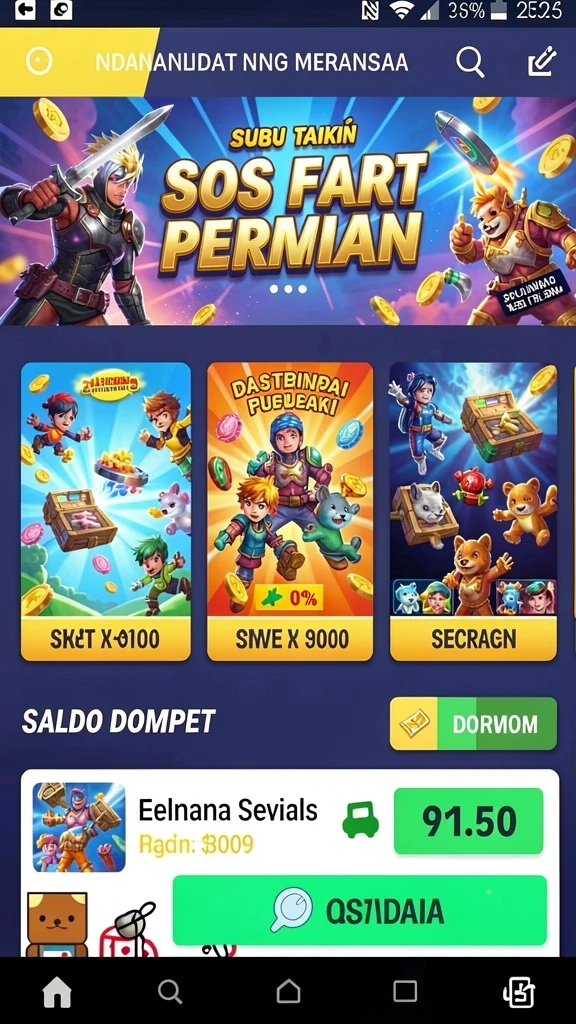Open the SIWE X 9000 game card
Viewport: 576px width, 1024px height.
pos(290,511)
